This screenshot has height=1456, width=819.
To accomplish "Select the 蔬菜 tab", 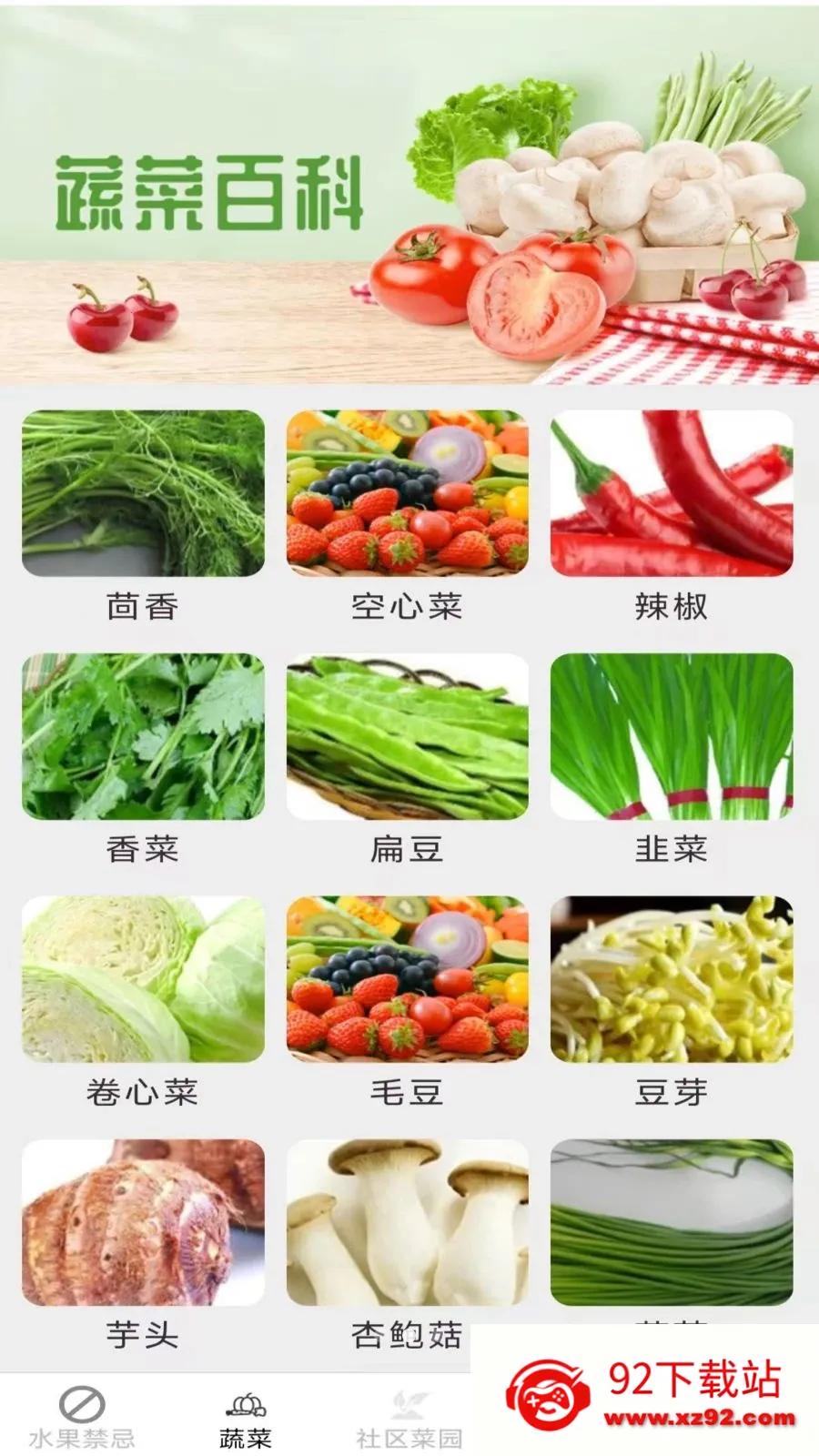I will pos(246,1418).
